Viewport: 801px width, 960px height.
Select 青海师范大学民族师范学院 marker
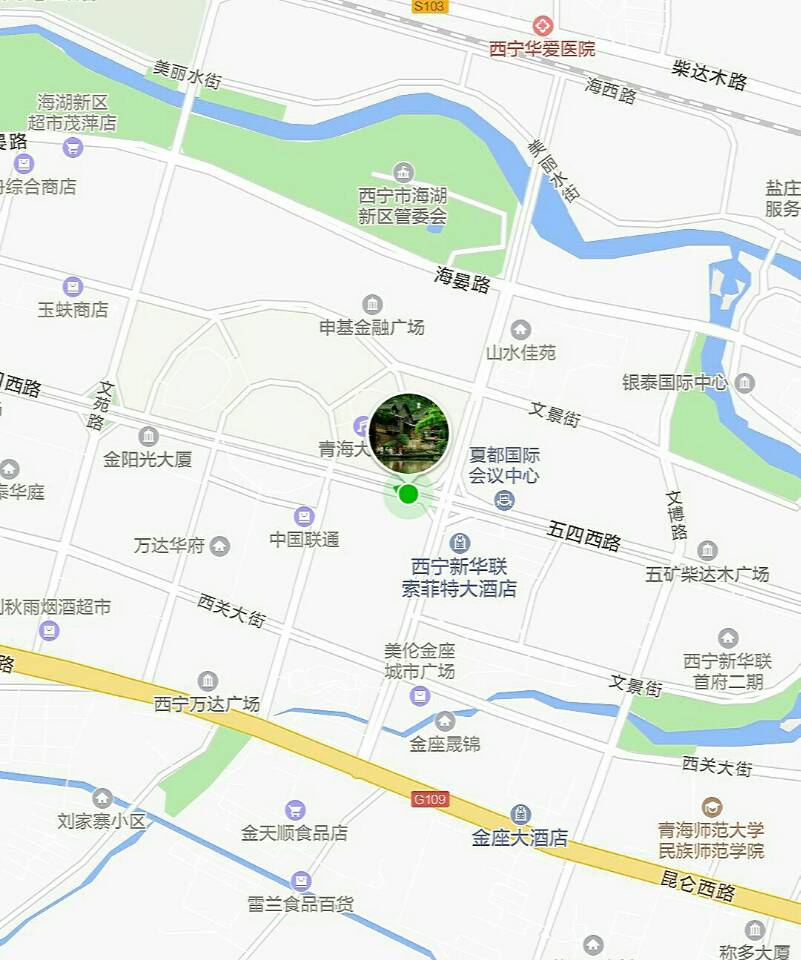711,807
